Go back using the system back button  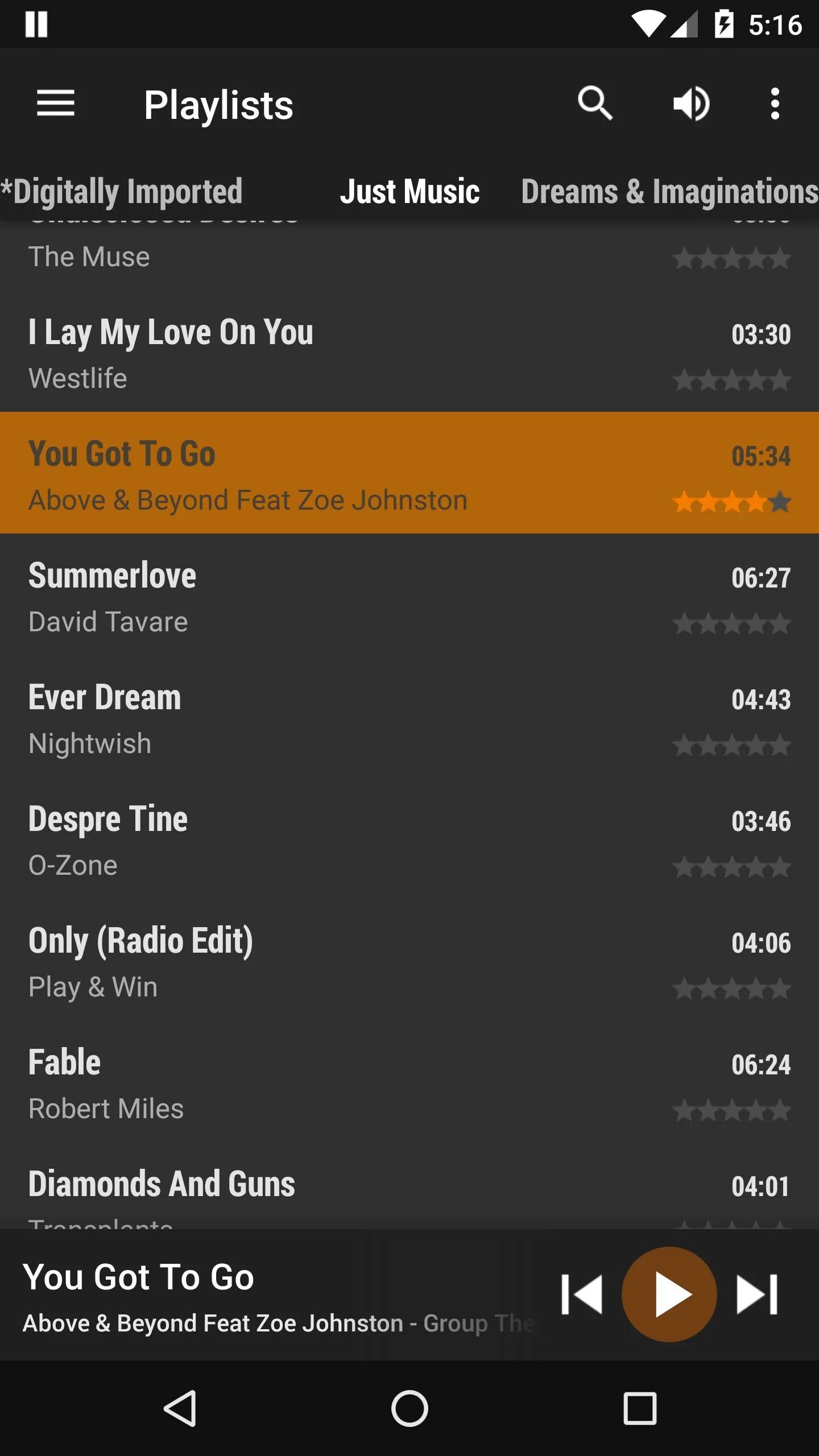(x=180, y=1408)
